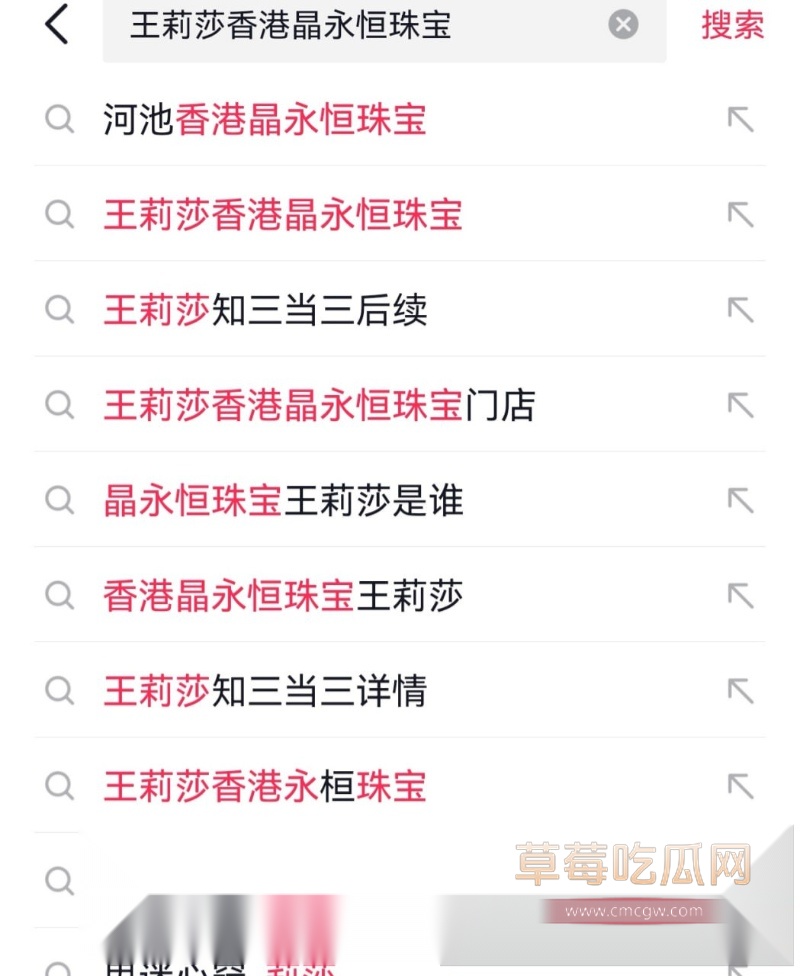This screenshot has height=976, width=800.
Task: Tap the magnifier icon beside 王莉莎香港永桓珠宝
Action: 60,786
